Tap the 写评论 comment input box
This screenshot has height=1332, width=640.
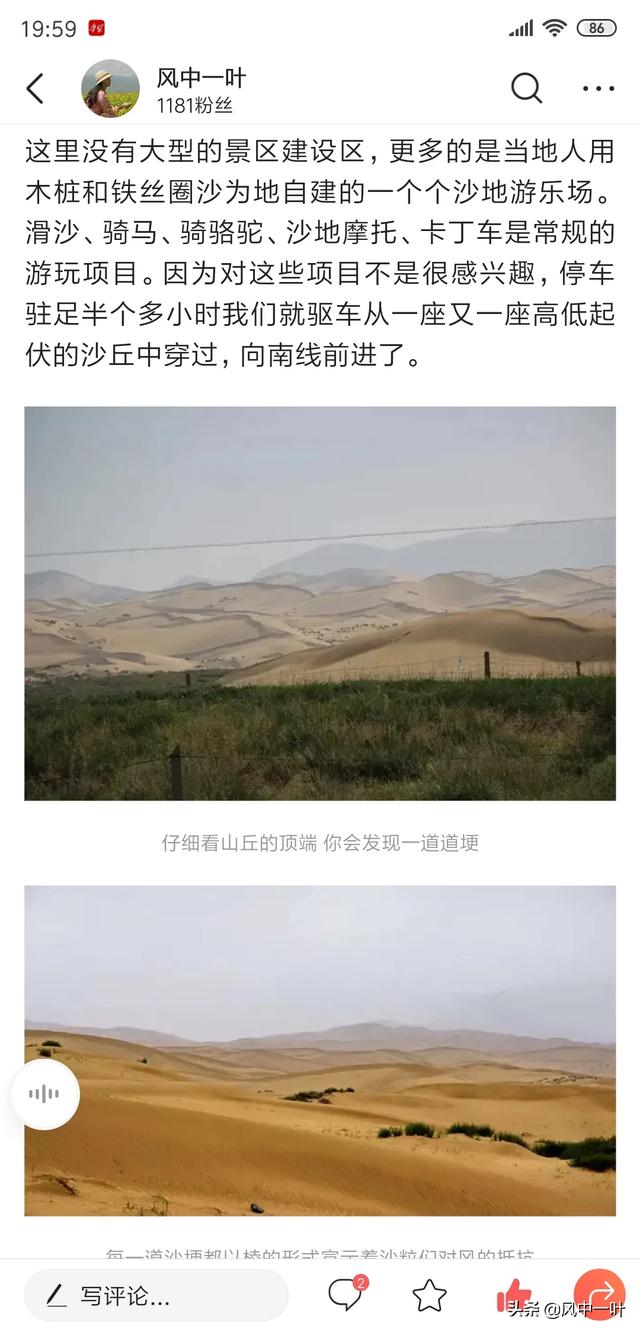point(156,1296)
